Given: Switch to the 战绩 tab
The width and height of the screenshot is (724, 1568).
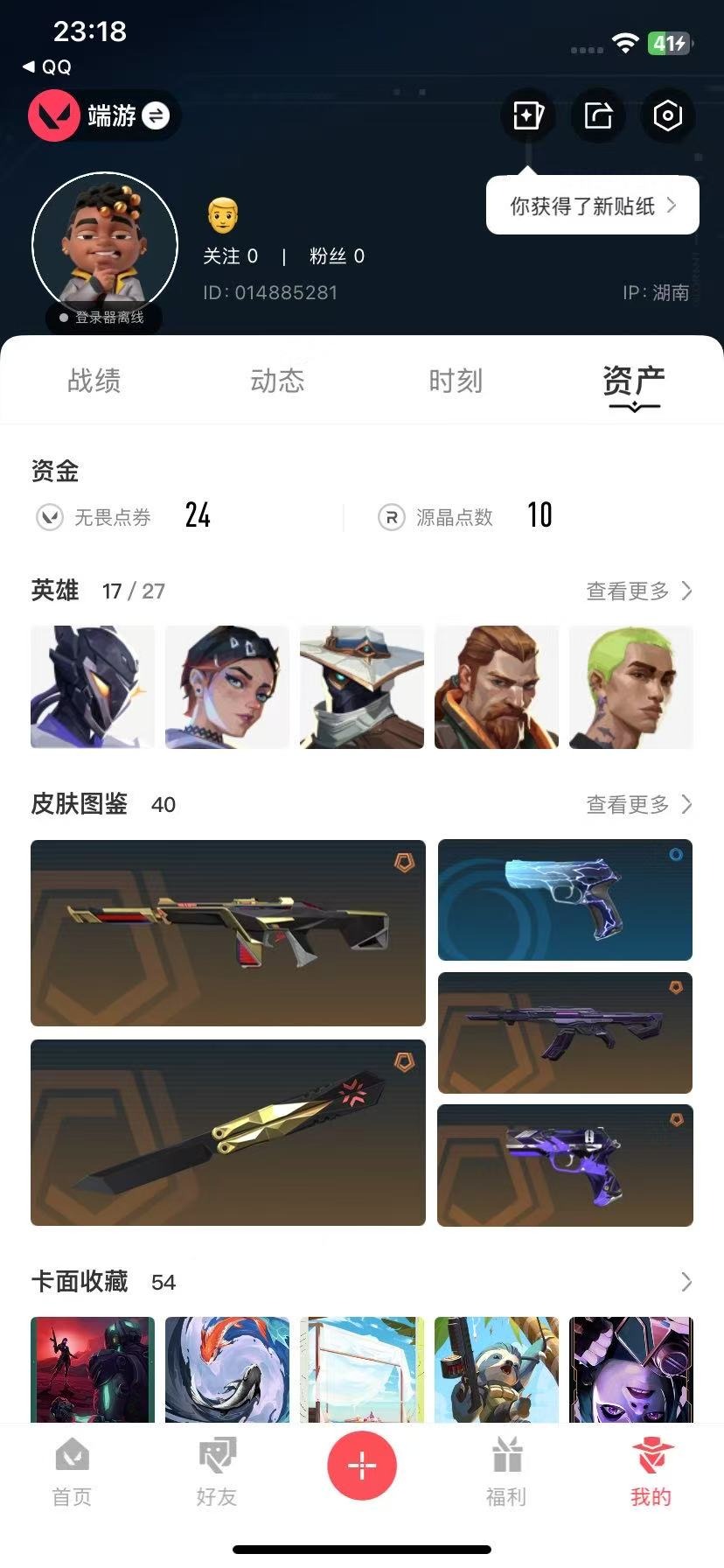Looking at the screenshot, I should click(94, 381).
